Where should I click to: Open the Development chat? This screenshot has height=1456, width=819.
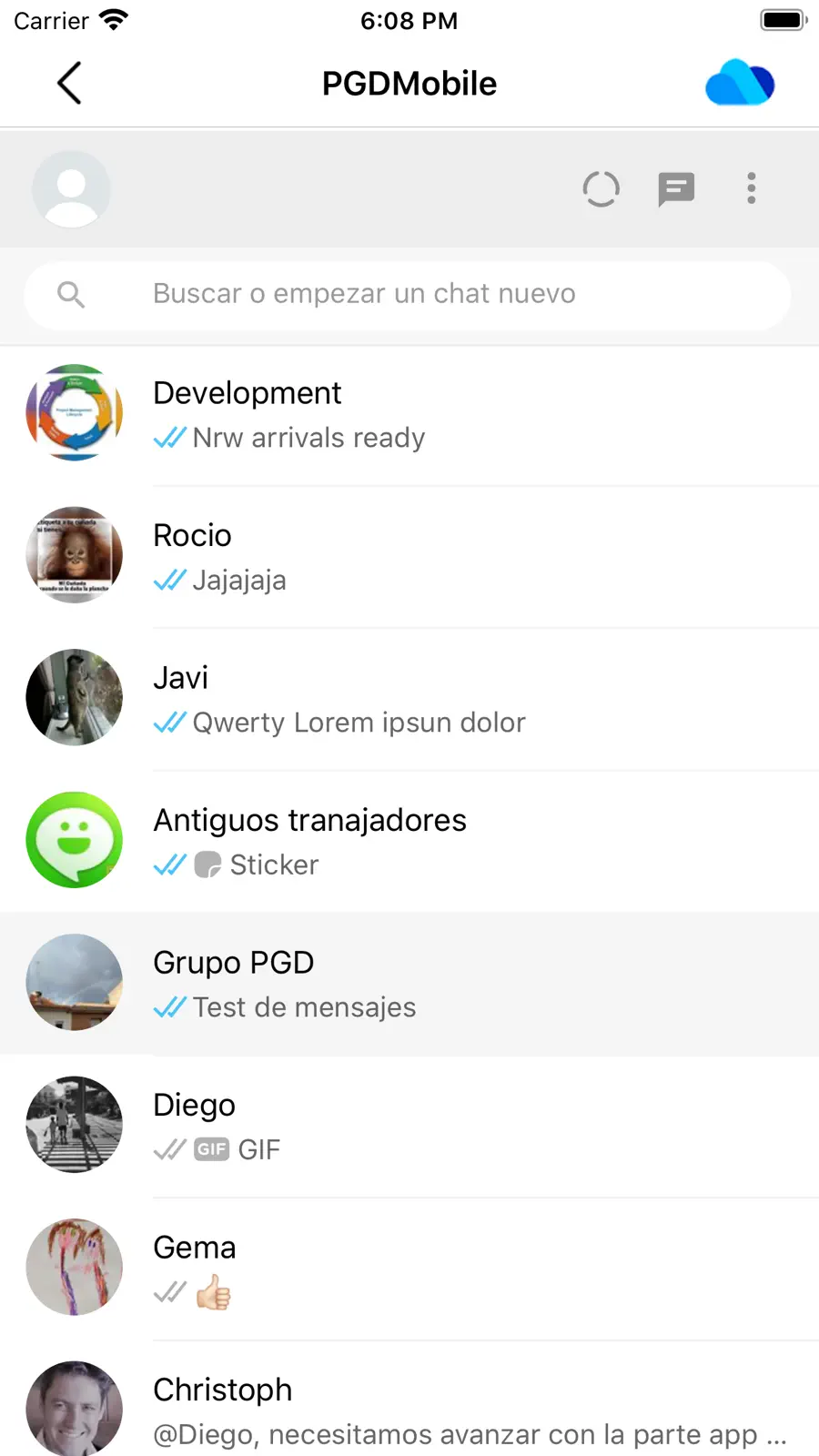pos(409,415)
